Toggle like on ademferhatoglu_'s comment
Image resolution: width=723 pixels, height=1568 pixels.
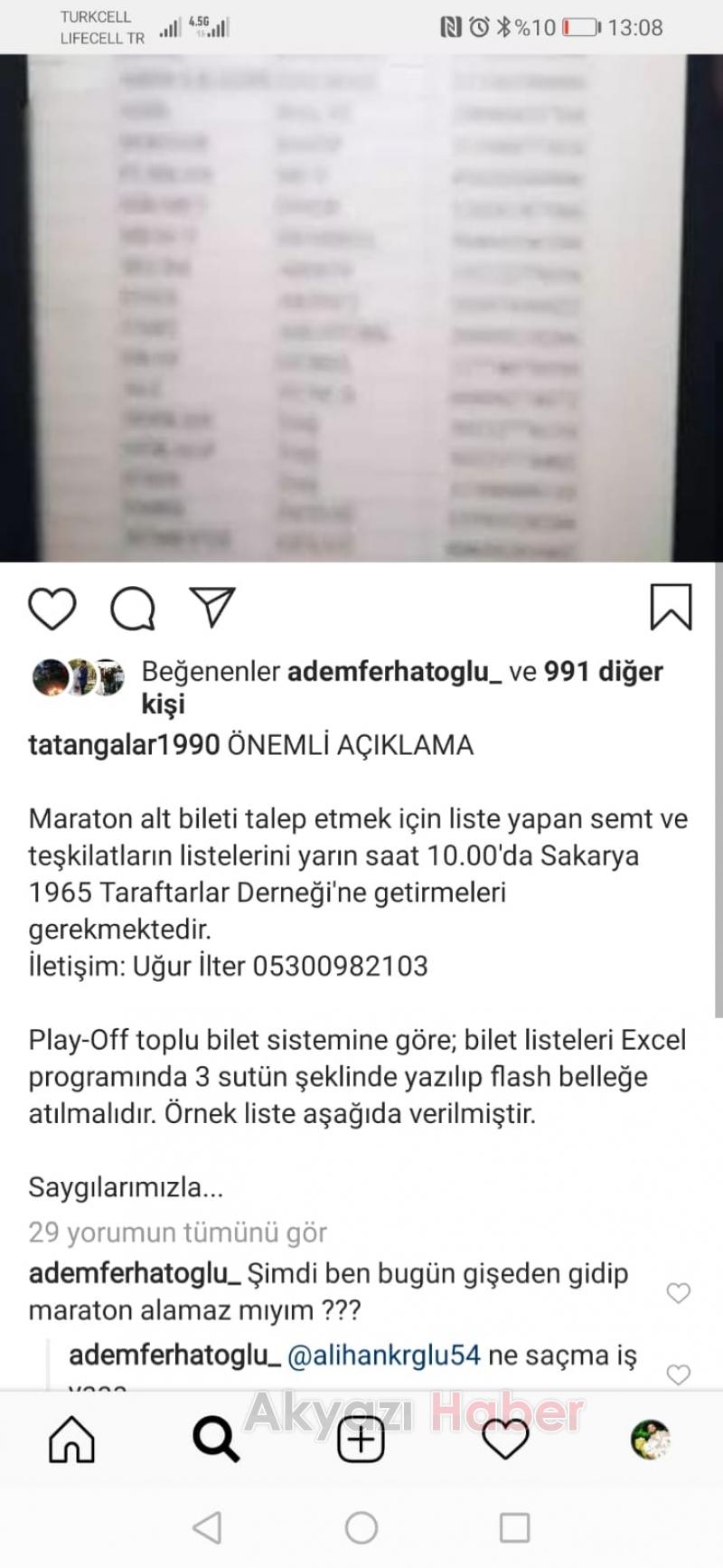tap(678, 1294)
